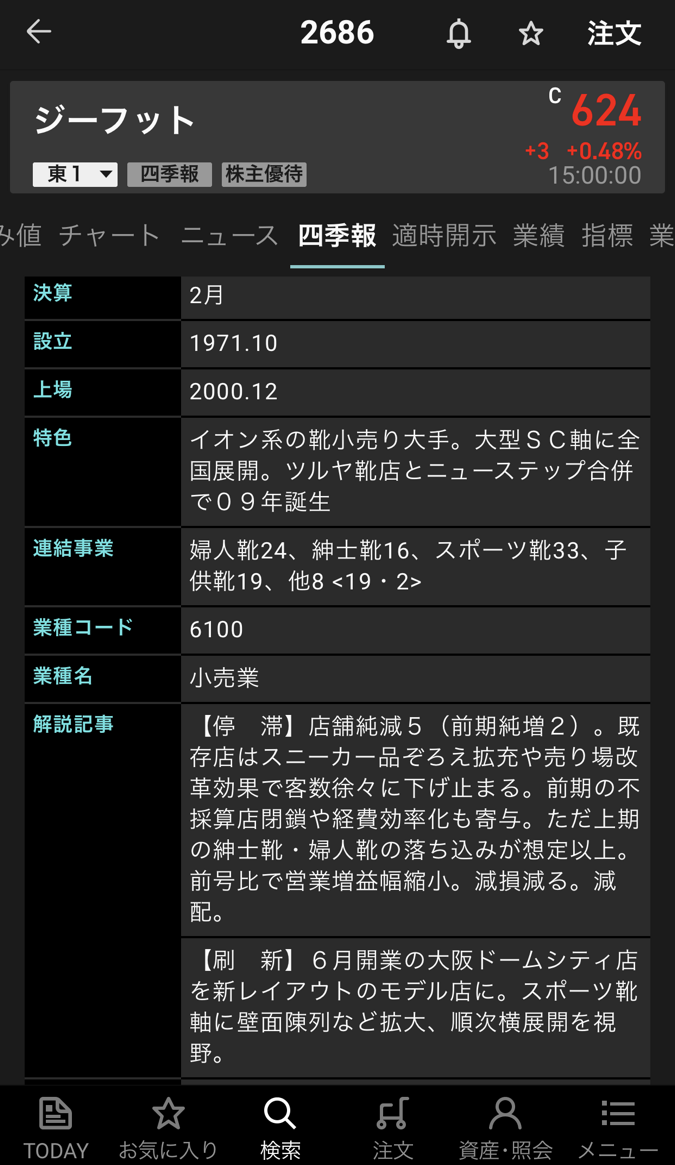This screenshot has height=1165, width=675.
Task: Open メニュー in the bottom navigation
Action: 618,1127
